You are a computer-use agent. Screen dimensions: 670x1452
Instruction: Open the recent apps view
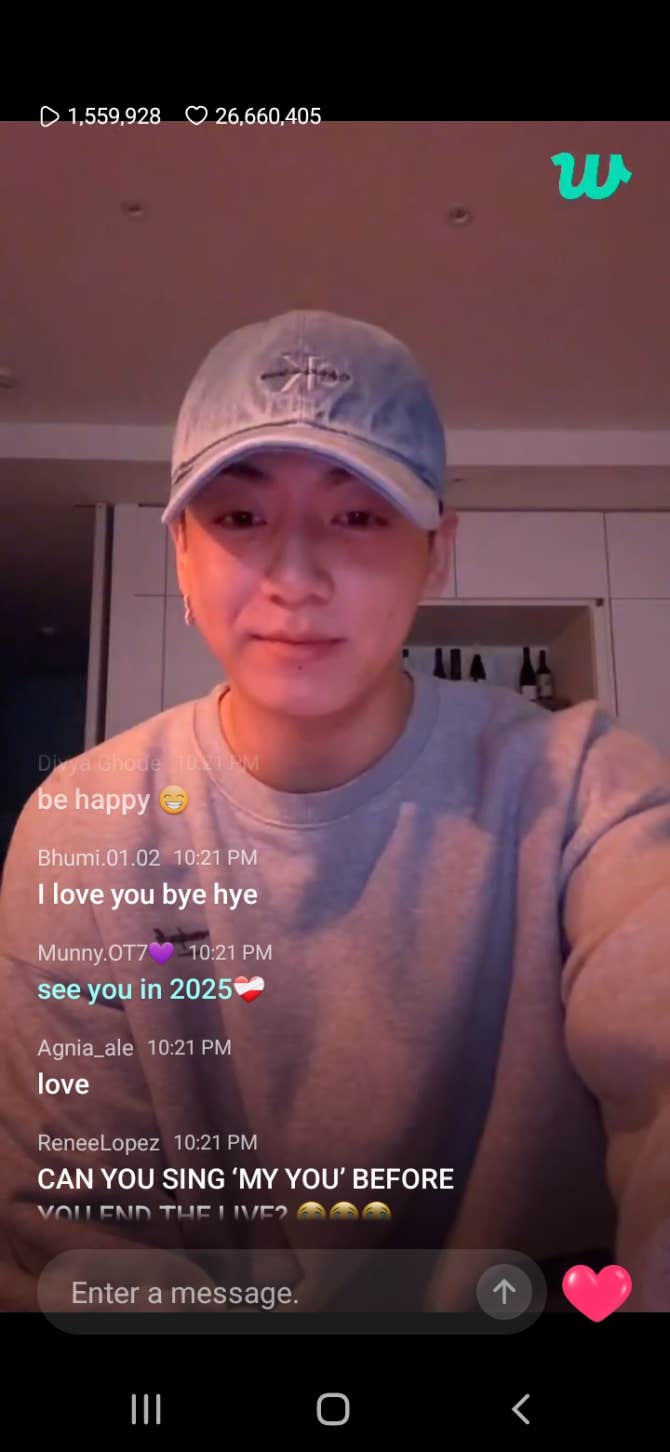coord(146,1409)
